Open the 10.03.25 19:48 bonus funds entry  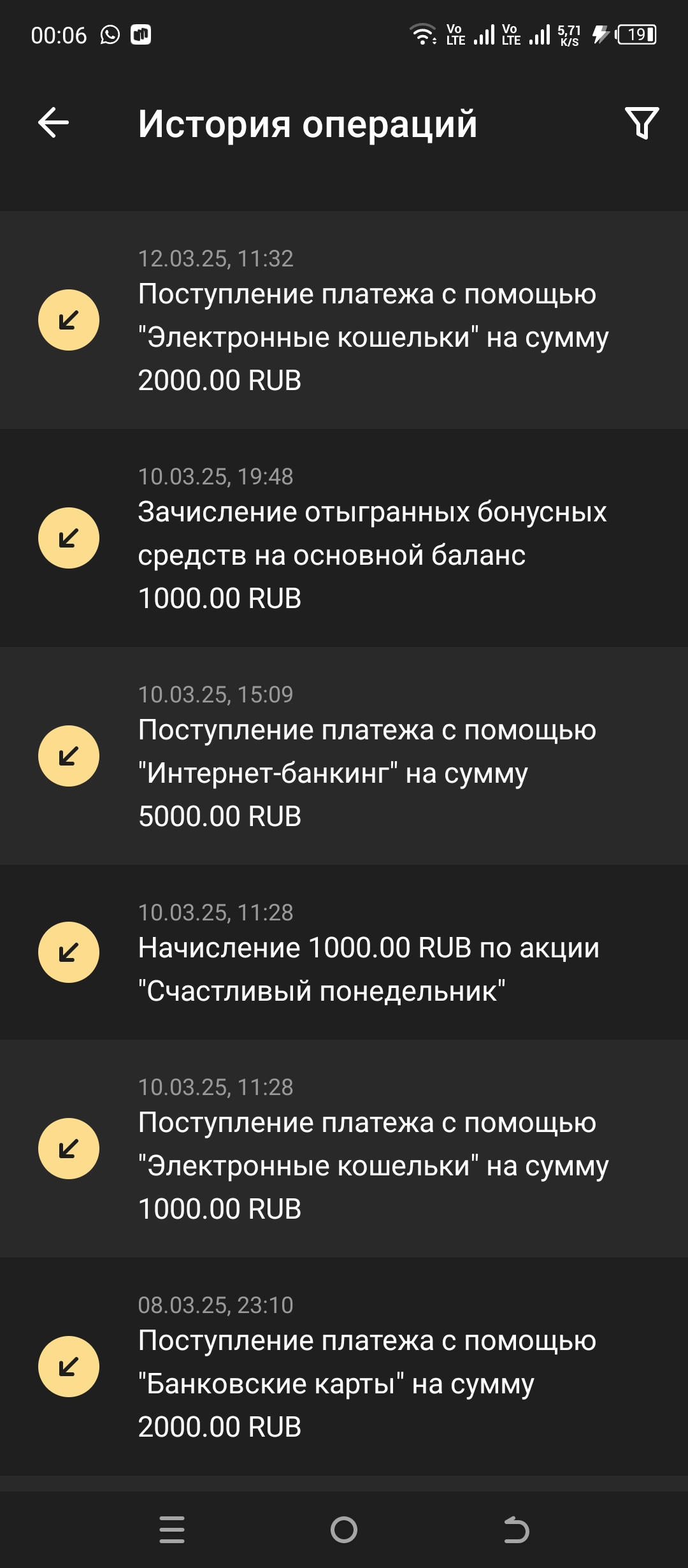[344, 538]
